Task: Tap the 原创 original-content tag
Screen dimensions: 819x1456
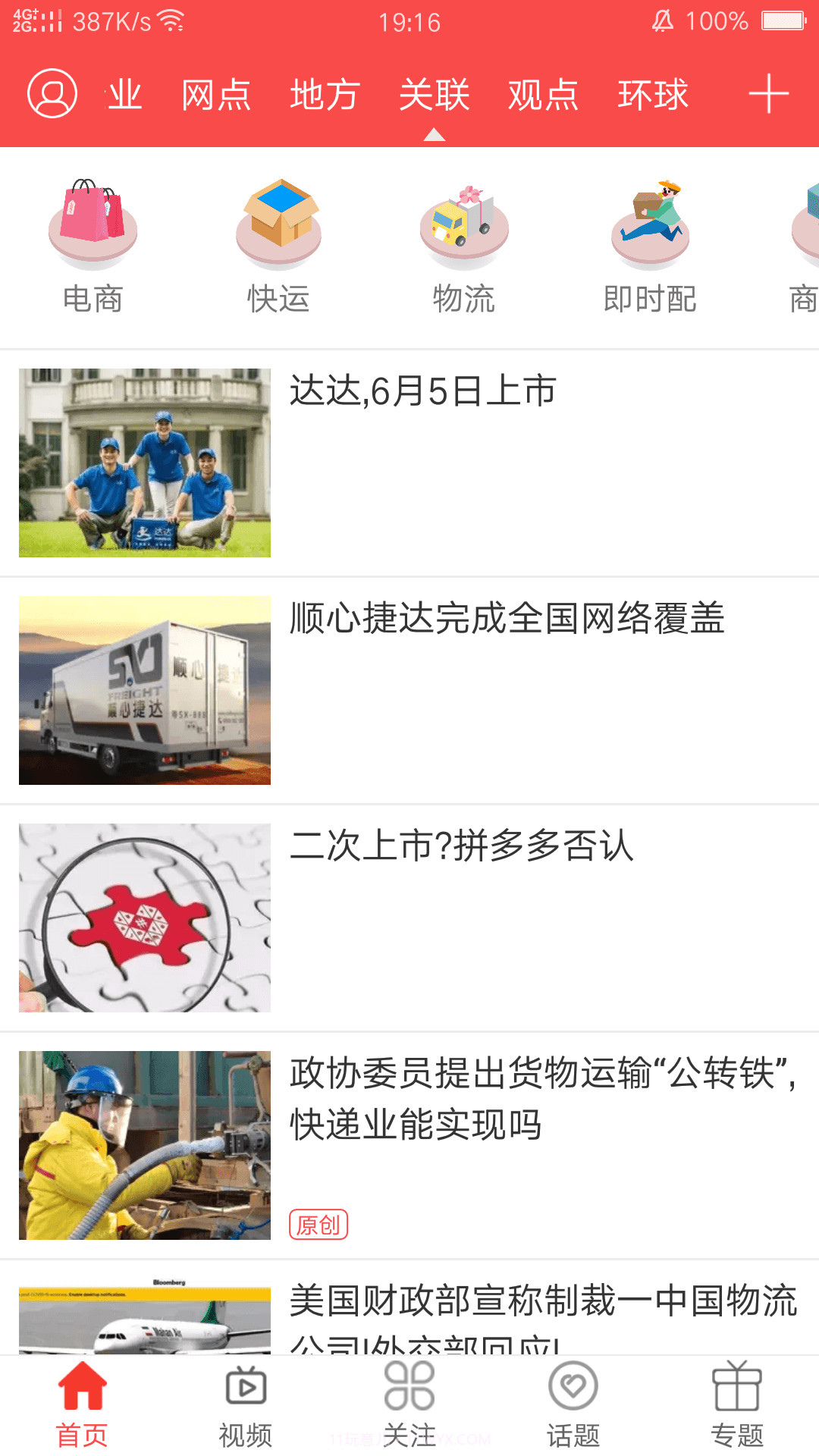Action: 320,1224
